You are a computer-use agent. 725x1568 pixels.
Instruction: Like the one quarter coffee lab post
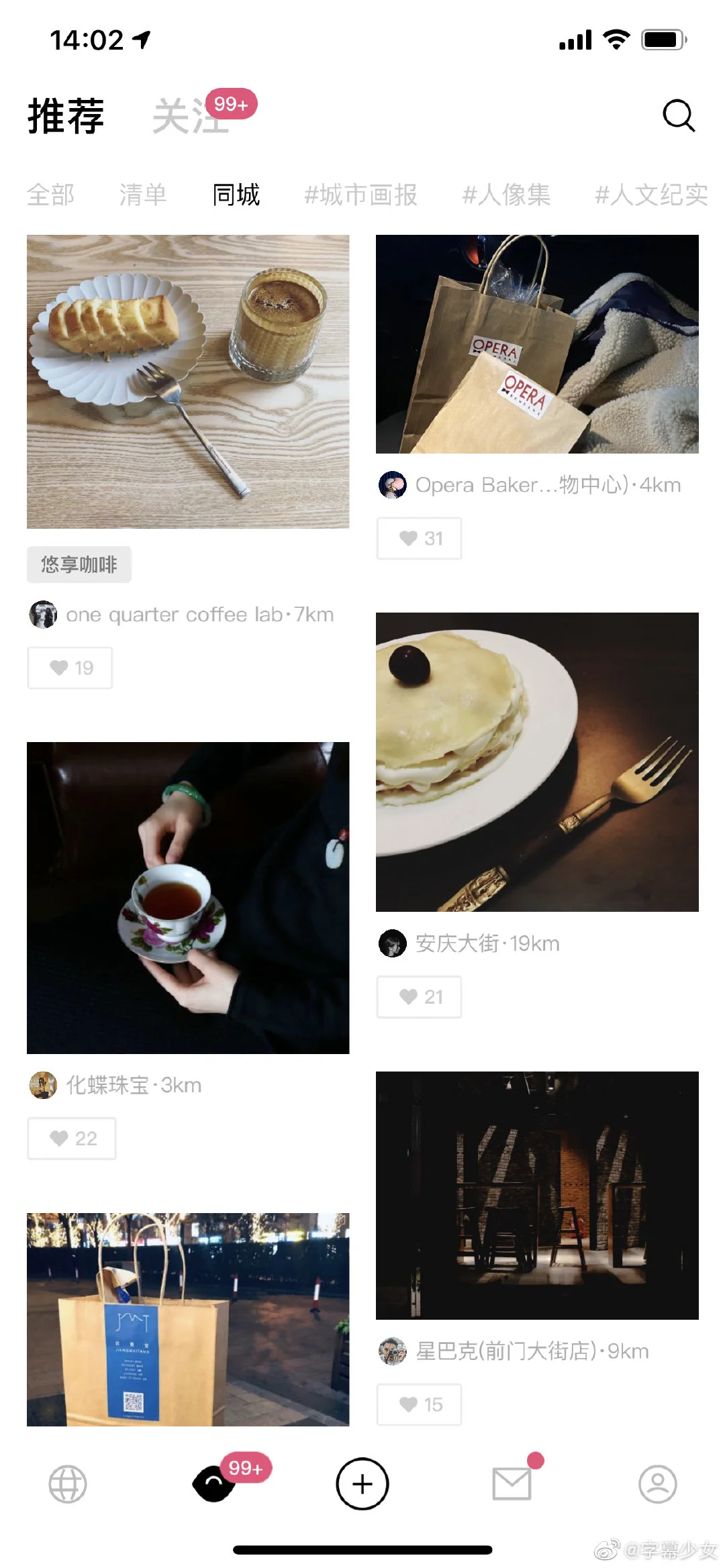tap(70, 668)
